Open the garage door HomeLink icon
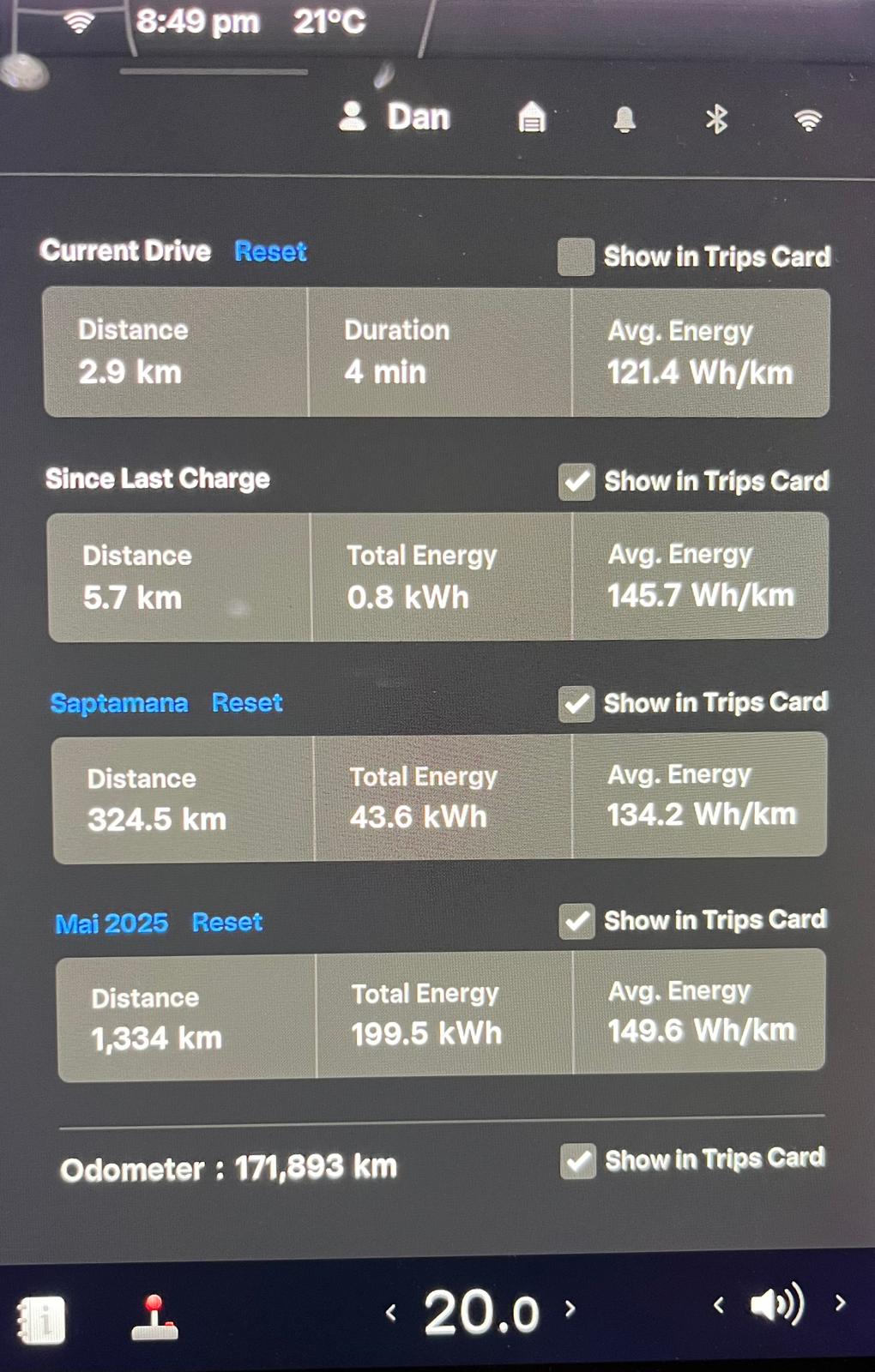Screen dimensions: 875x1372 pyautogui.click(x=532, y=117)
